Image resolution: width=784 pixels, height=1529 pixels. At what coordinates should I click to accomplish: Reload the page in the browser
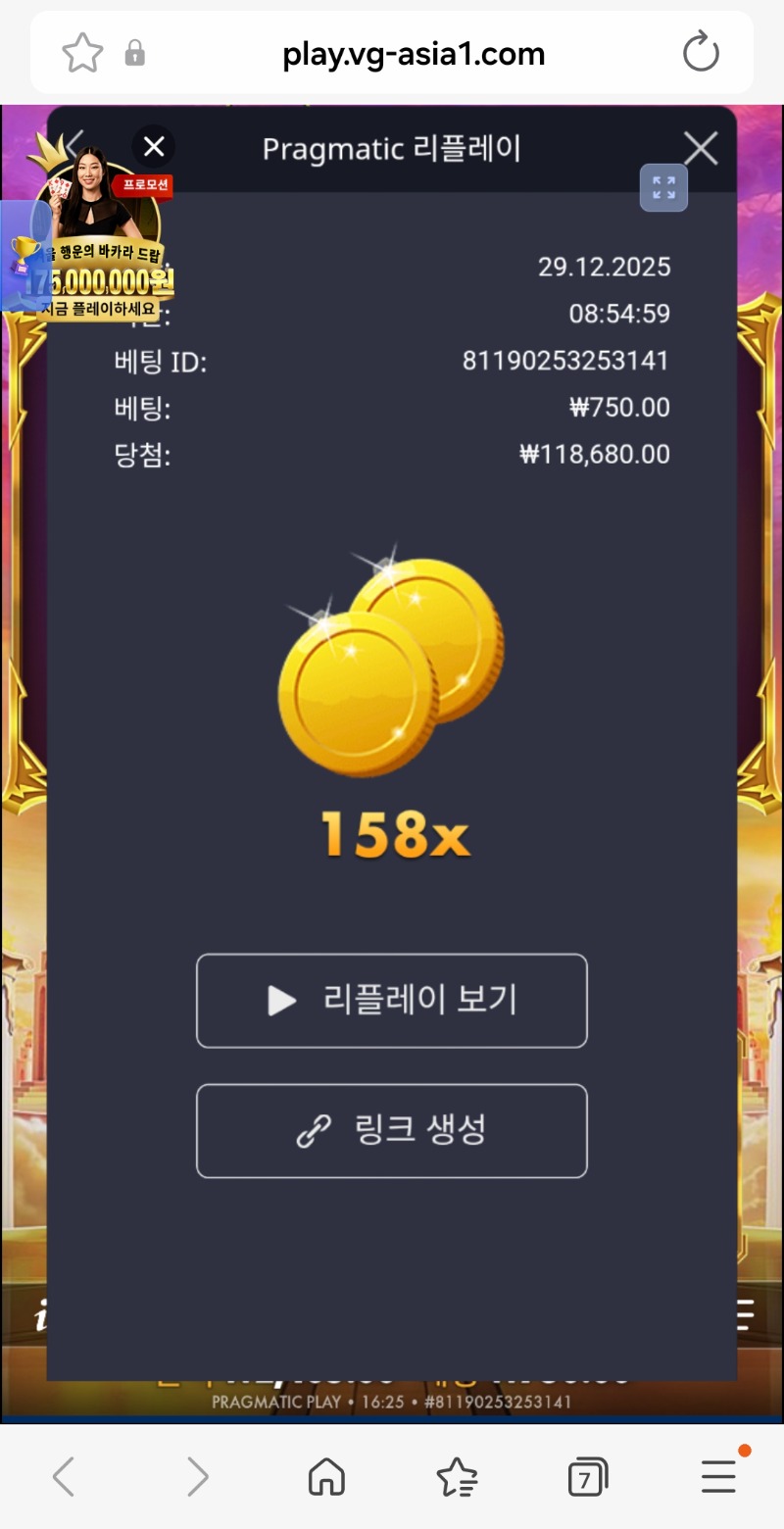point(701,53)
